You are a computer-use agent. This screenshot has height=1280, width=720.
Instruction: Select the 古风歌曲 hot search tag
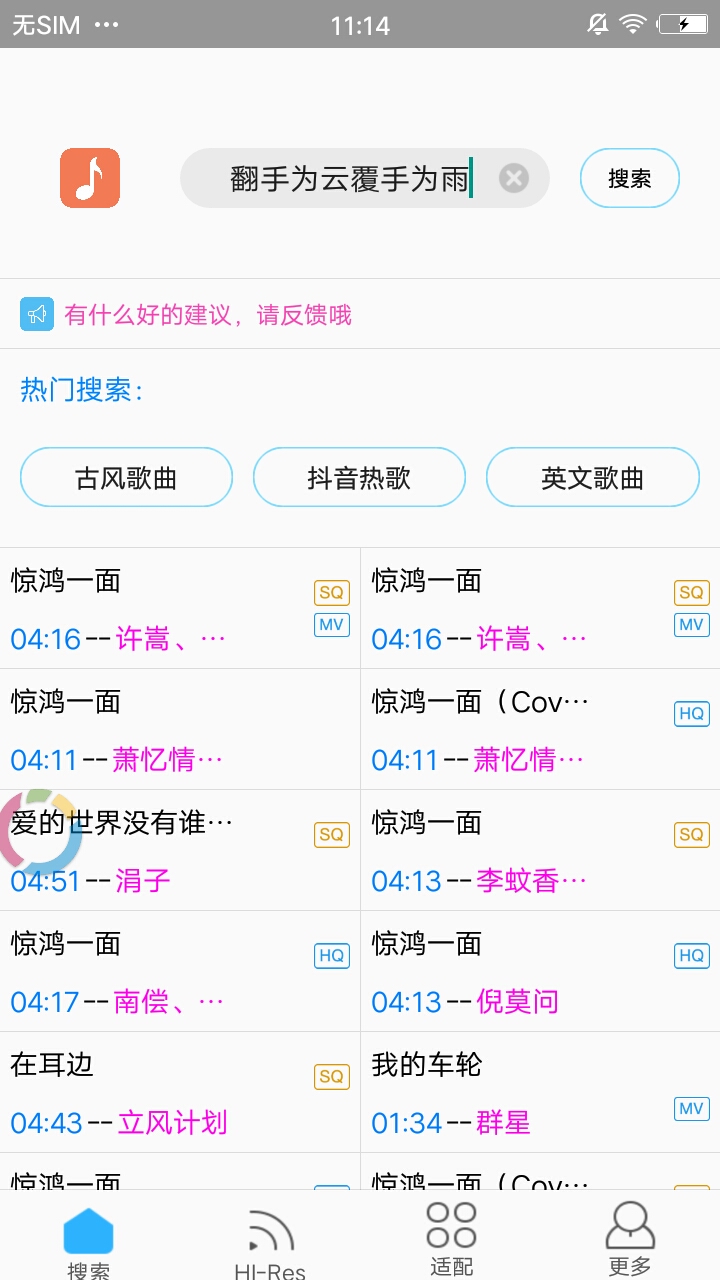point(125,477)
